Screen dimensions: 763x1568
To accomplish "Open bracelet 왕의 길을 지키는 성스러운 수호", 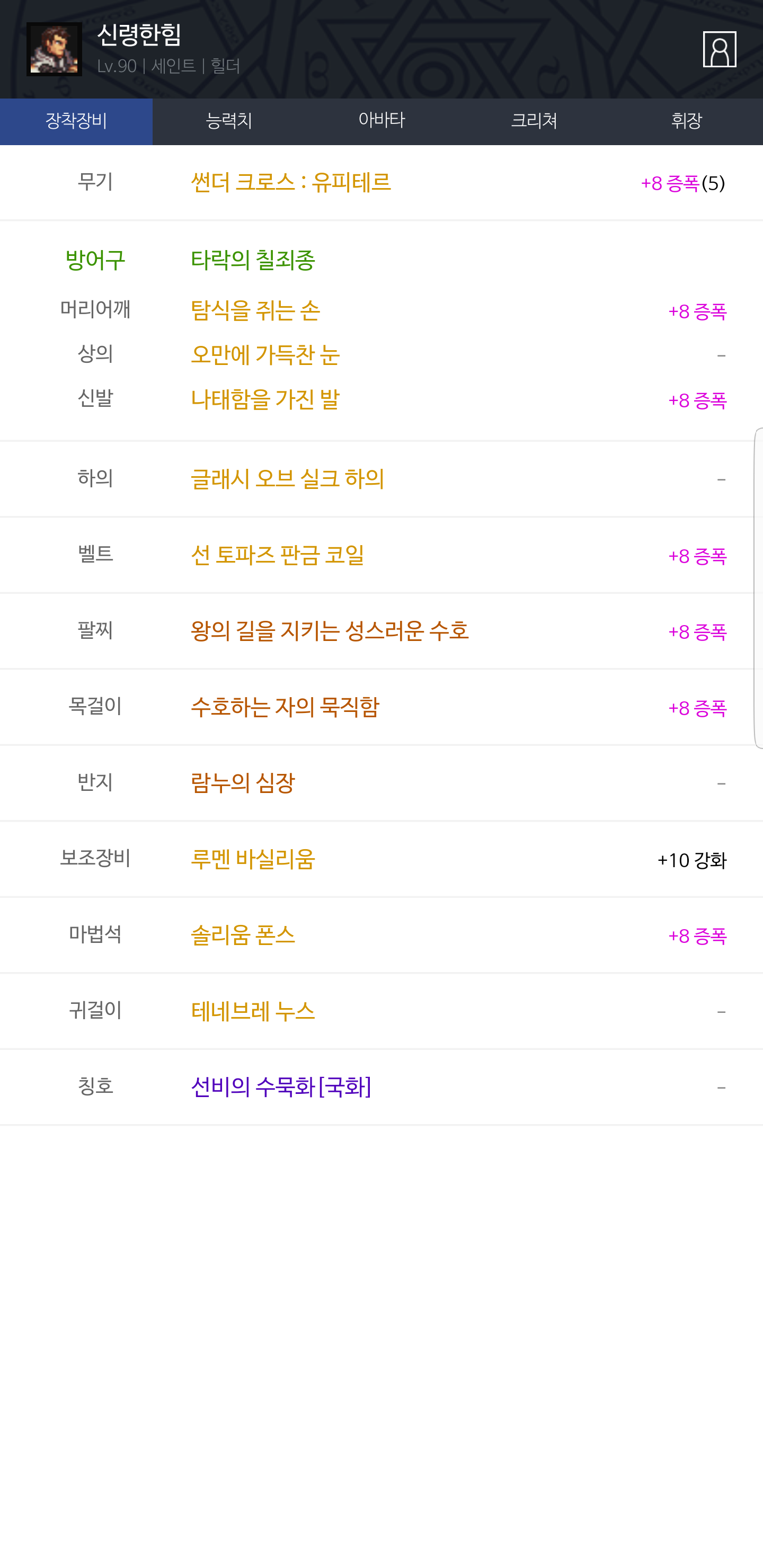I will click(381, 631).
